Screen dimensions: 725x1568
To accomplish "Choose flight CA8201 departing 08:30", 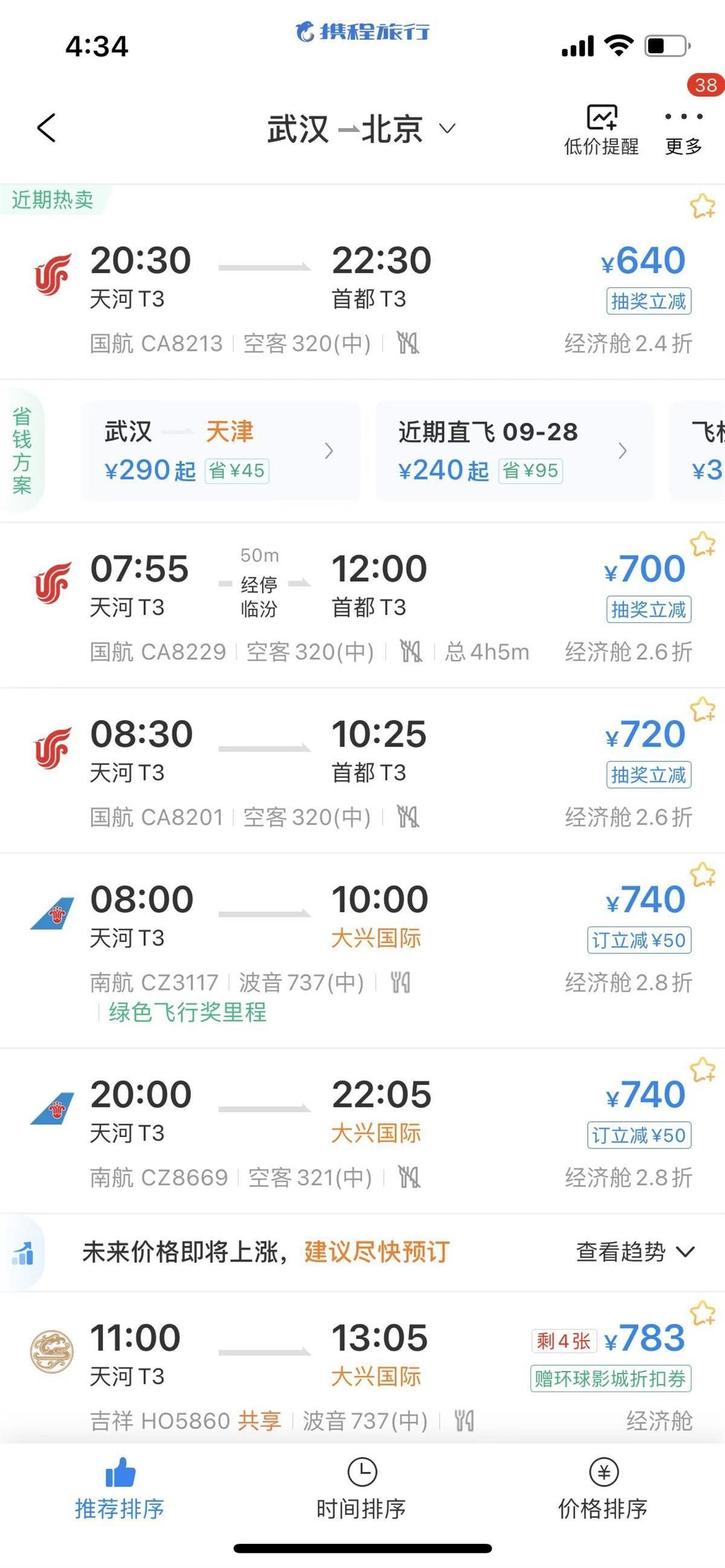I will (362, 770).
